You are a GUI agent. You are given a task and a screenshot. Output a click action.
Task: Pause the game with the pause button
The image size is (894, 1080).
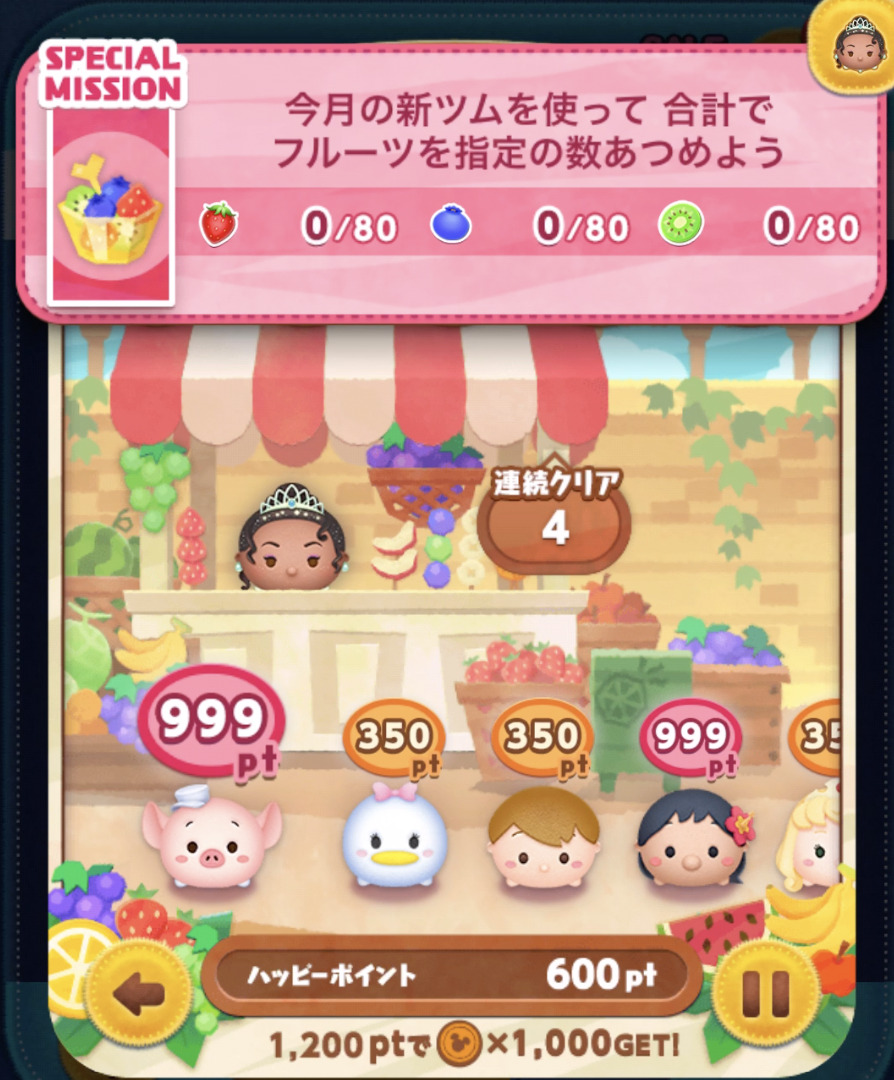tap(767, 993)
